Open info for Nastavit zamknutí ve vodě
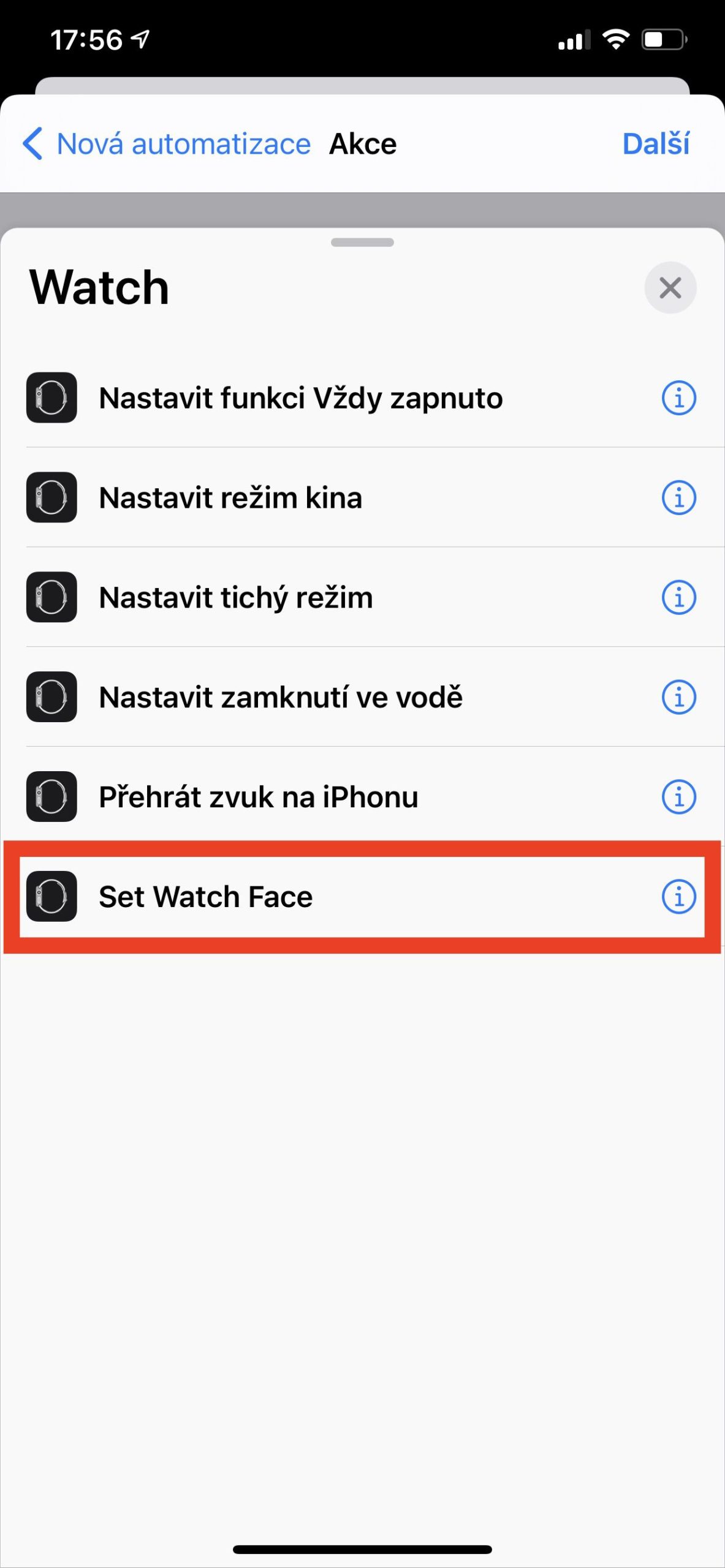725x1568 pixels. pos(678,698)
